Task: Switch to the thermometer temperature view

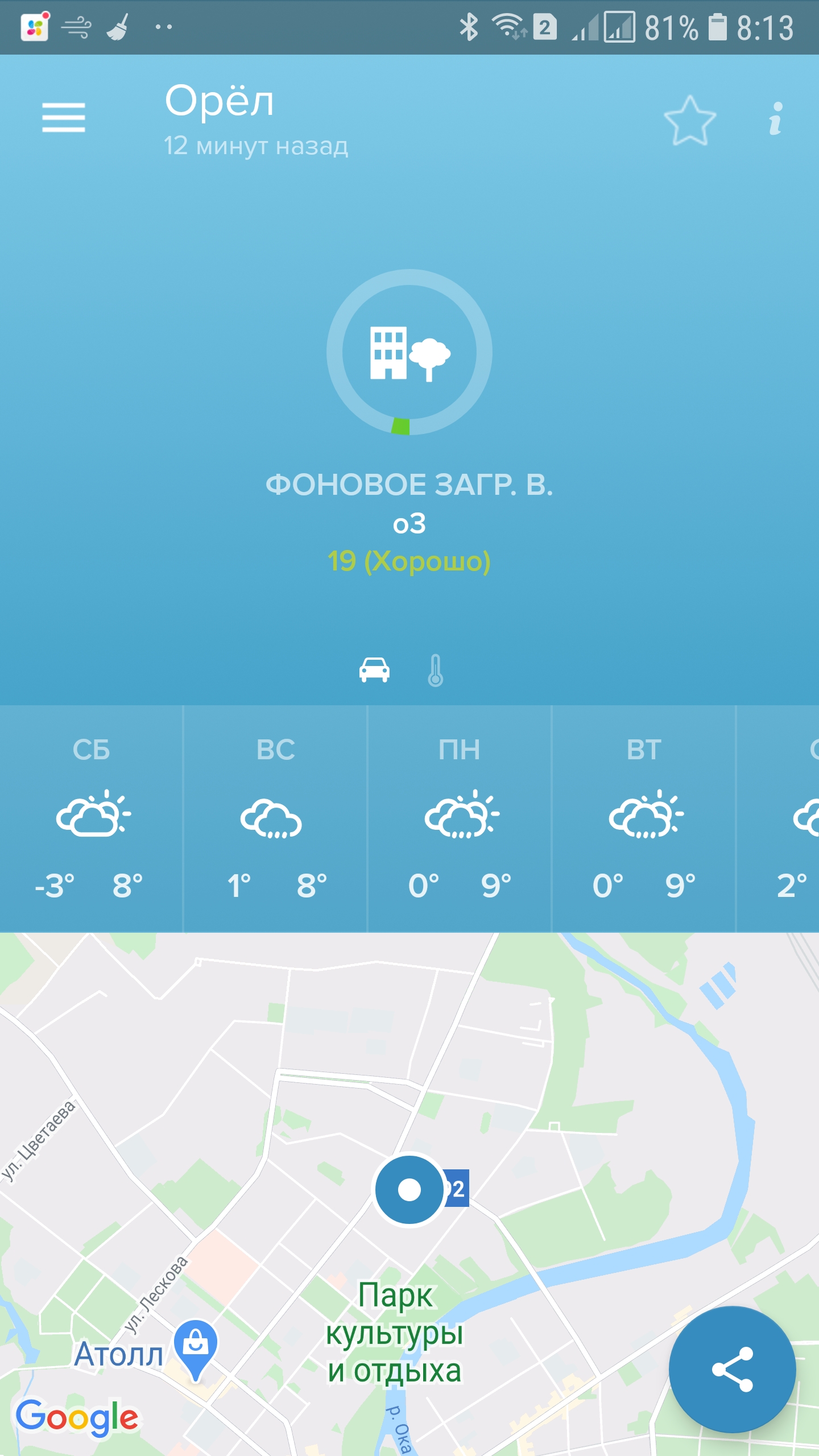Action: (436, 670)
